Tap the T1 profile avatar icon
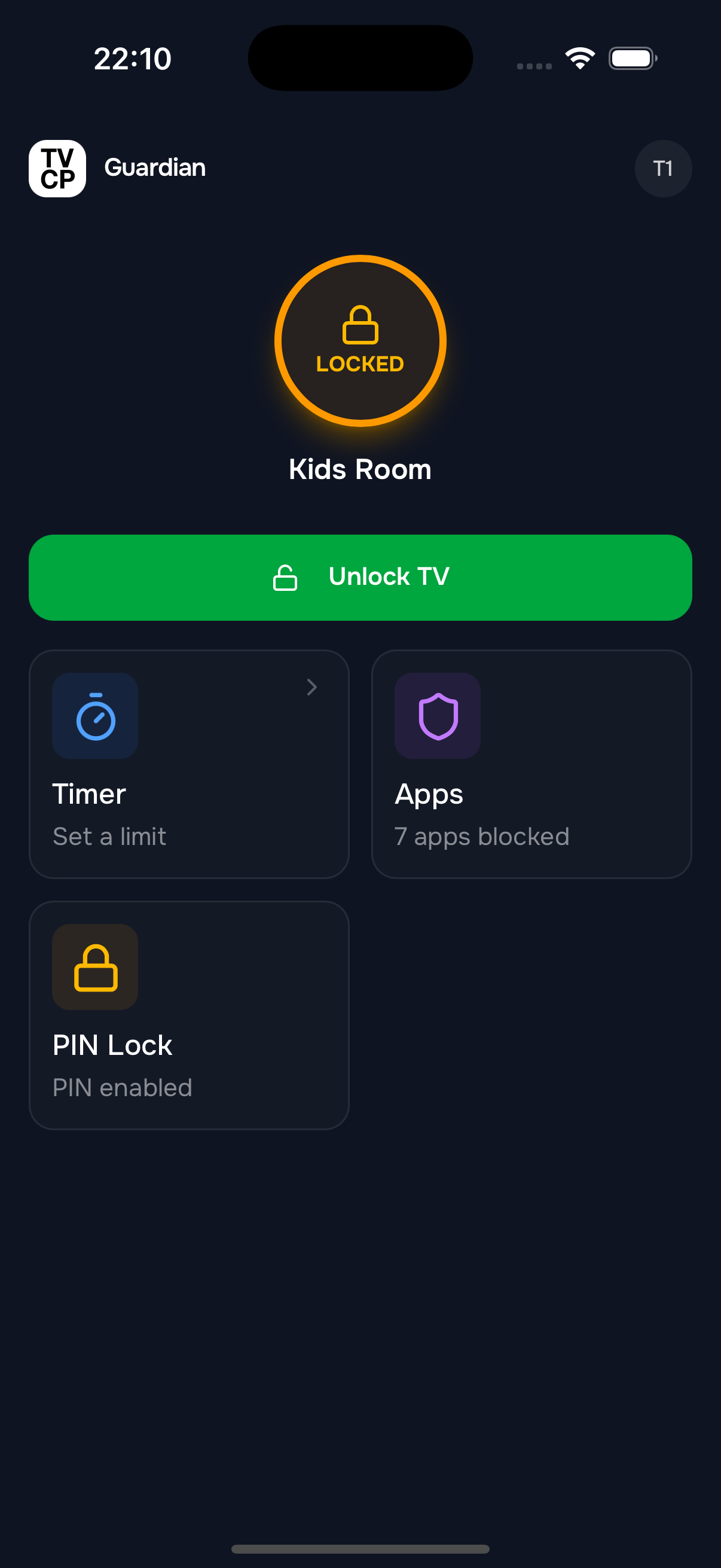The height and width of the screenshot is (1568, 721). click(662, 169)
